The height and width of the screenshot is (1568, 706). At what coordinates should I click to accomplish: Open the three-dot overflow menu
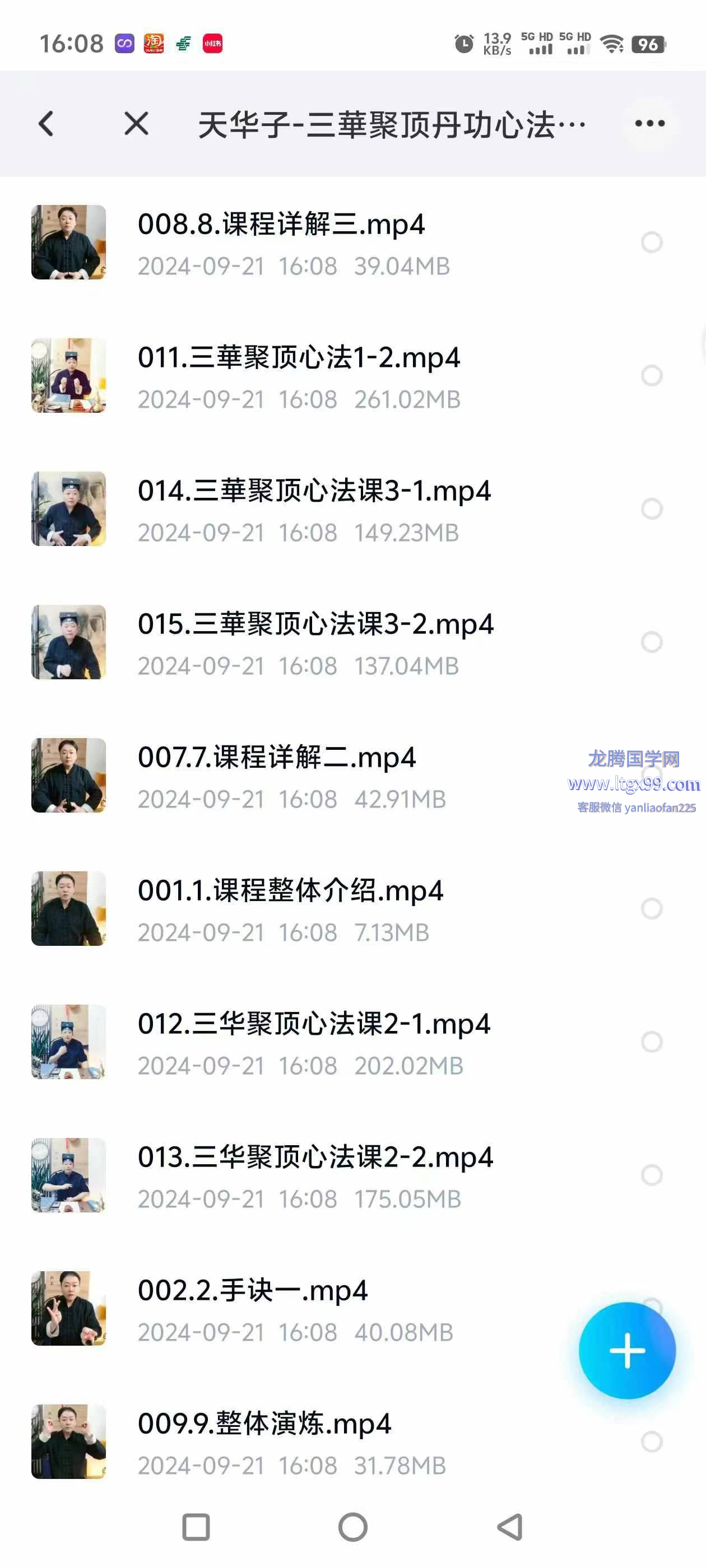point(649,124)
